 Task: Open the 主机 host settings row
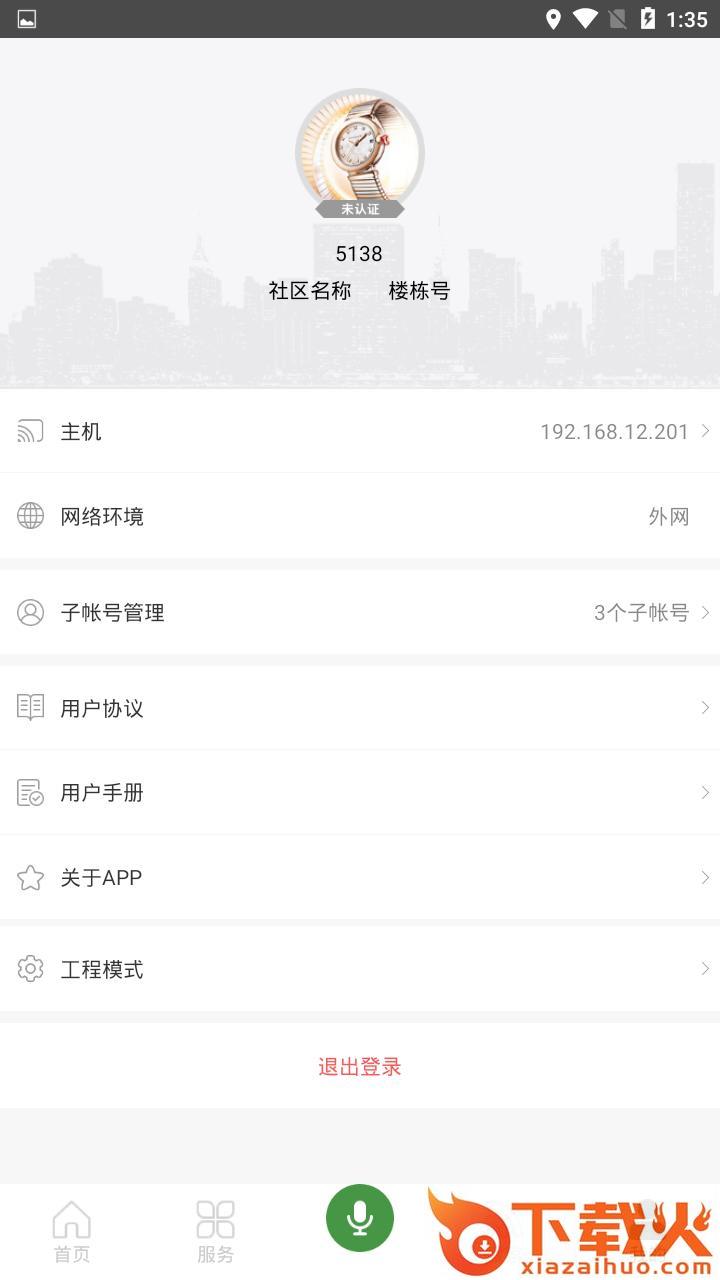pyautogui.click(x=360, y=431)
